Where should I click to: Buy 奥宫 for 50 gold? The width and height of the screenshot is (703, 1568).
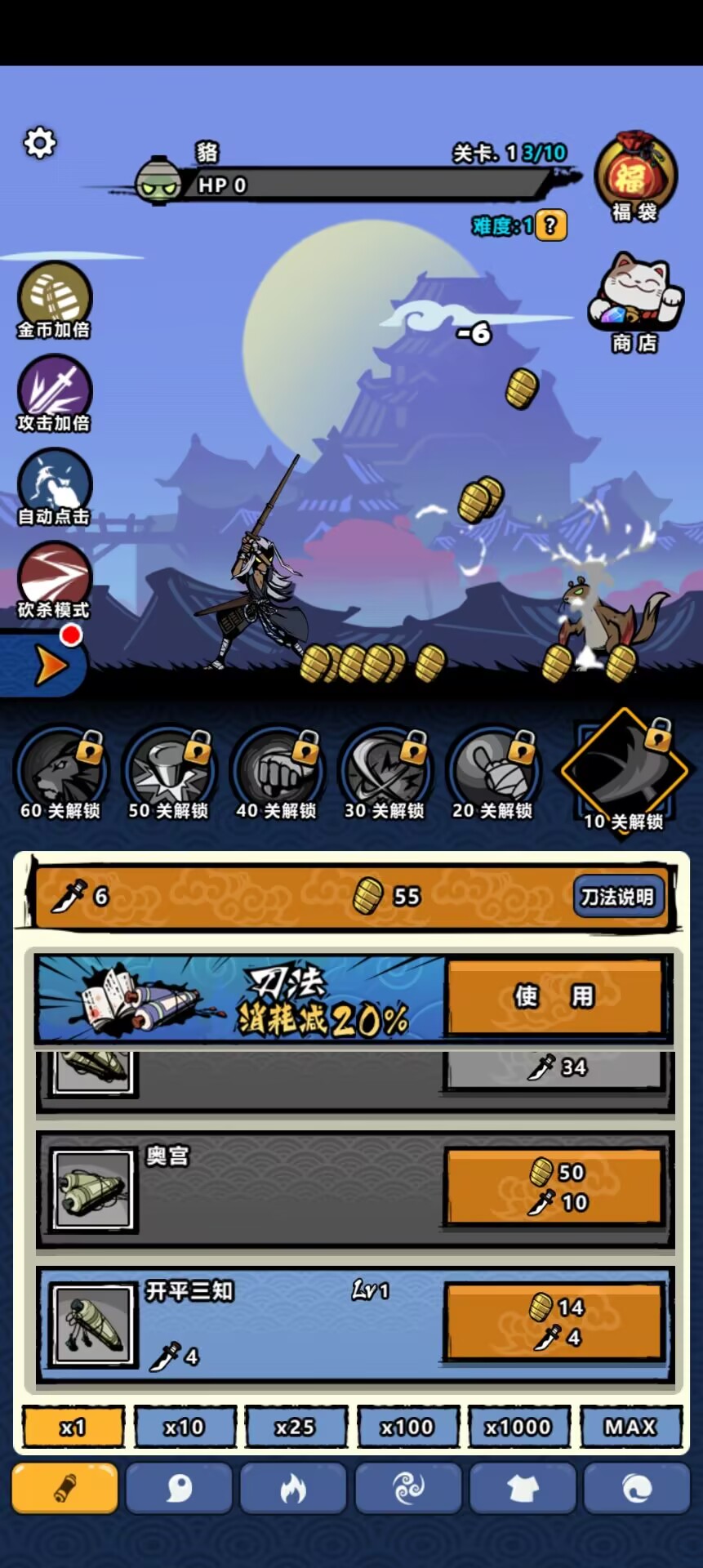[x=554, y=1187]
